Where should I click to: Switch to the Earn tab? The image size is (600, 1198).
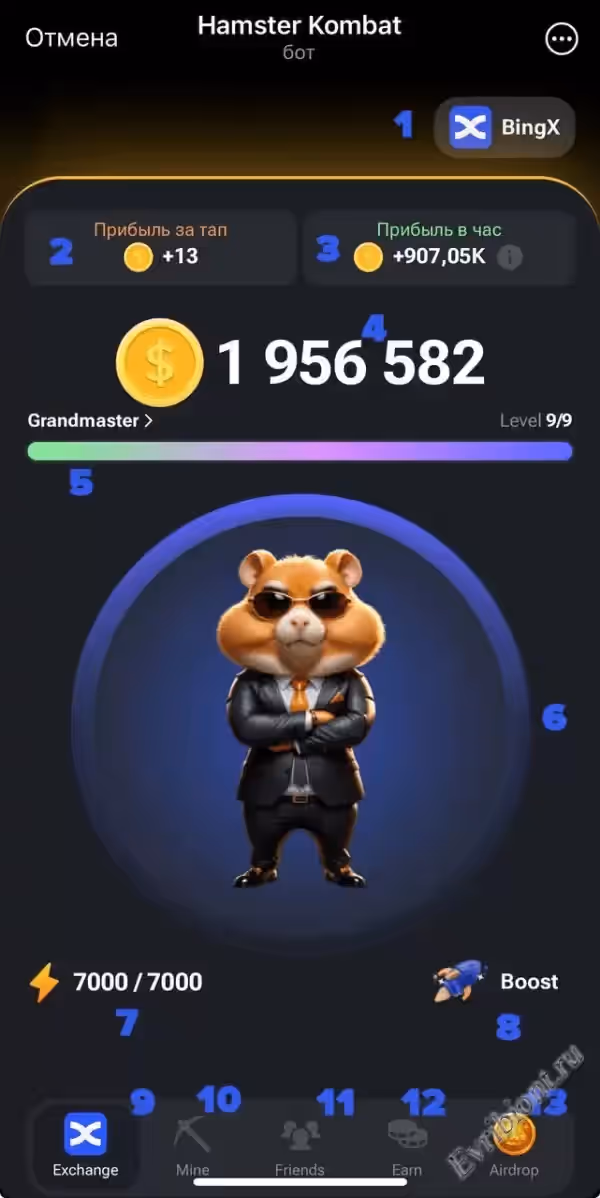tap(407, 1145)
